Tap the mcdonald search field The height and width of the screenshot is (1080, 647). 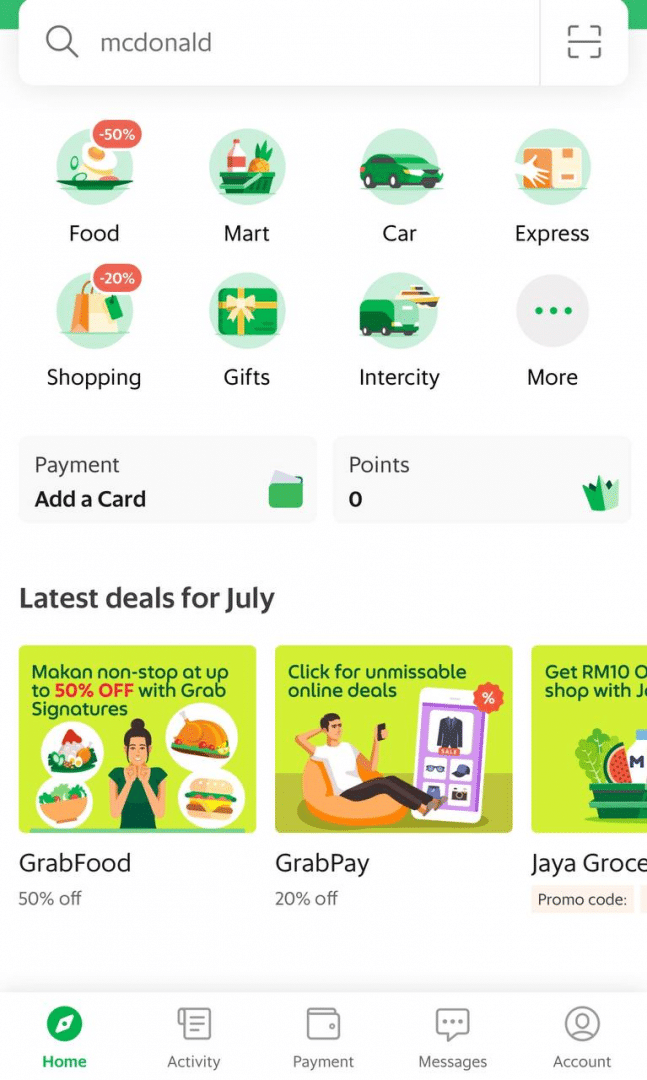point(300,43)
